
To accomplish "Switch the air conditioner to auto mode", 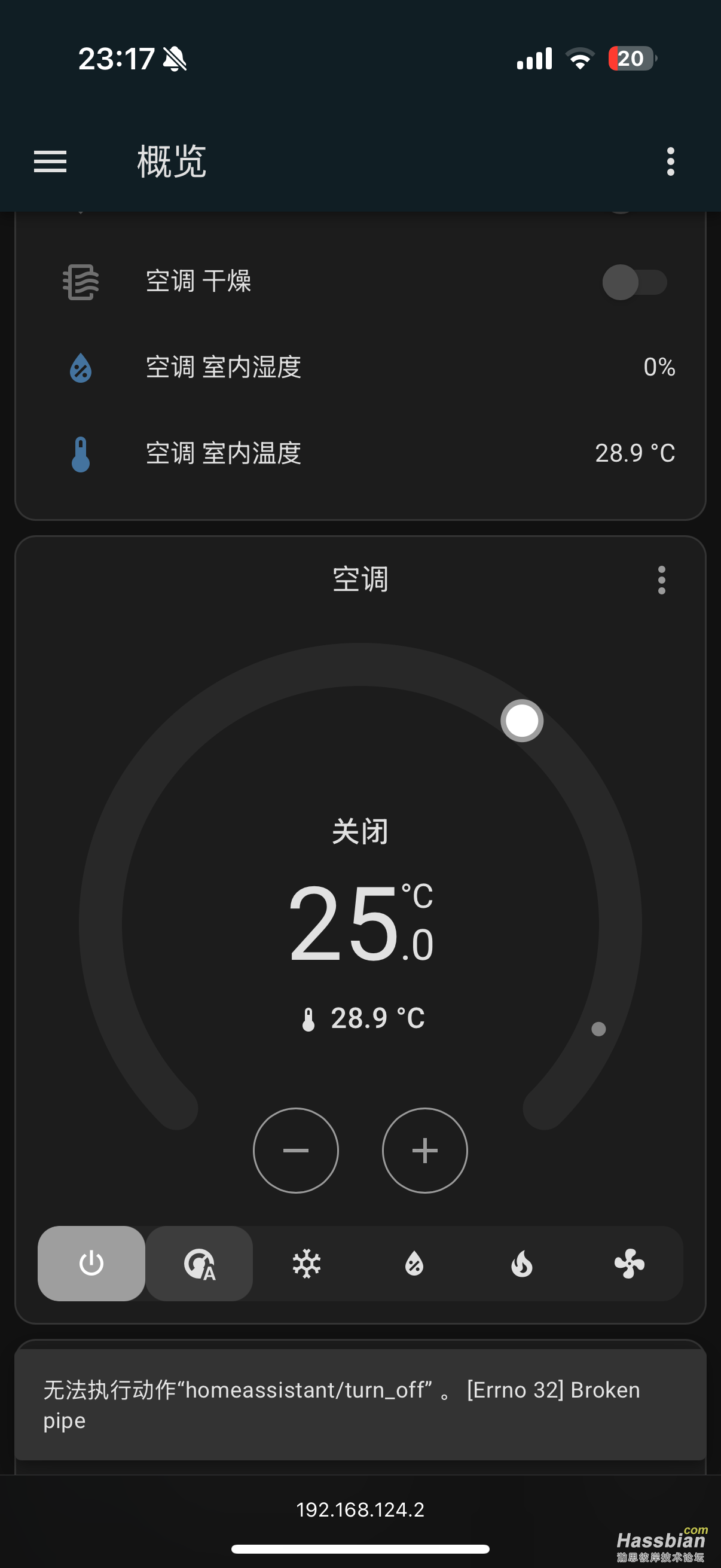I will point(199,1263).
